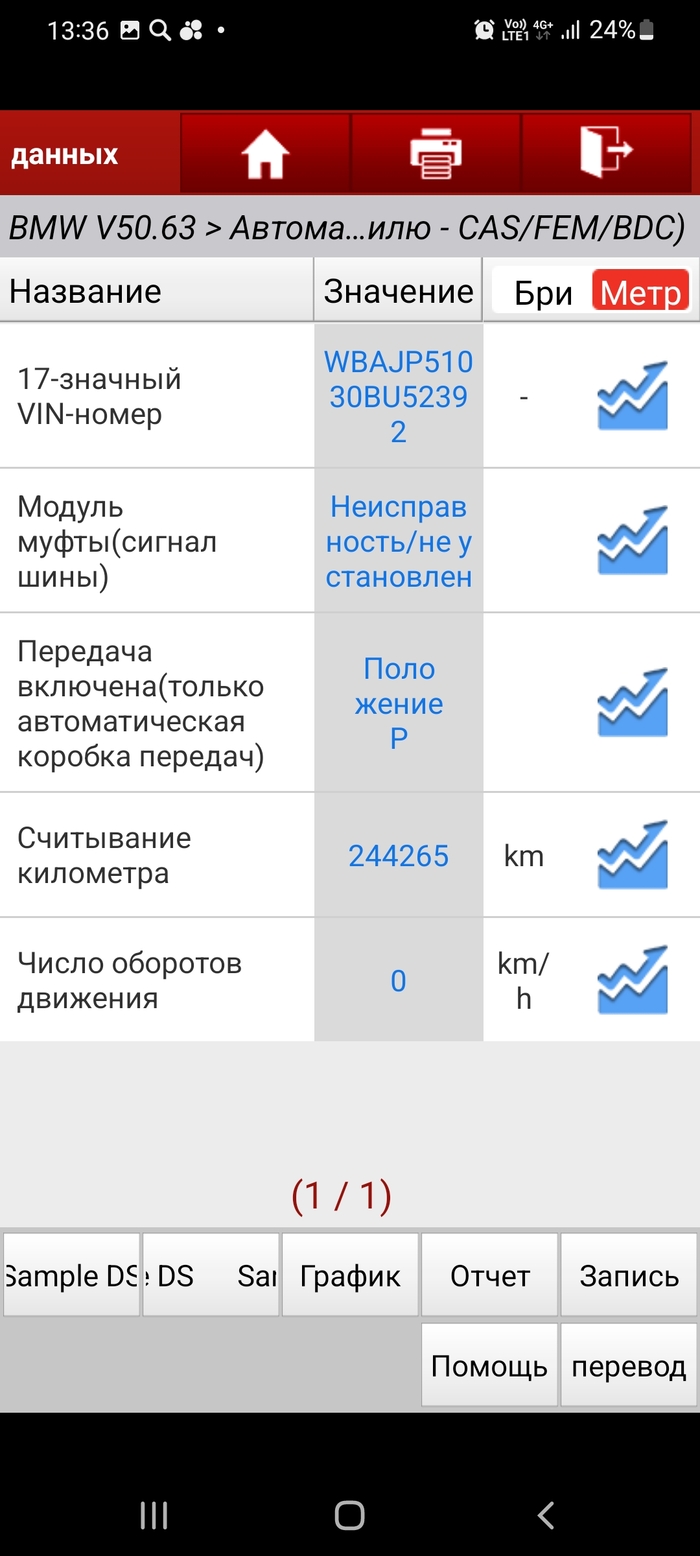The width and height of the screenshot is (700, 1556).
Task: Tap the перевод translate button
Action: [x=629, y=1366]
